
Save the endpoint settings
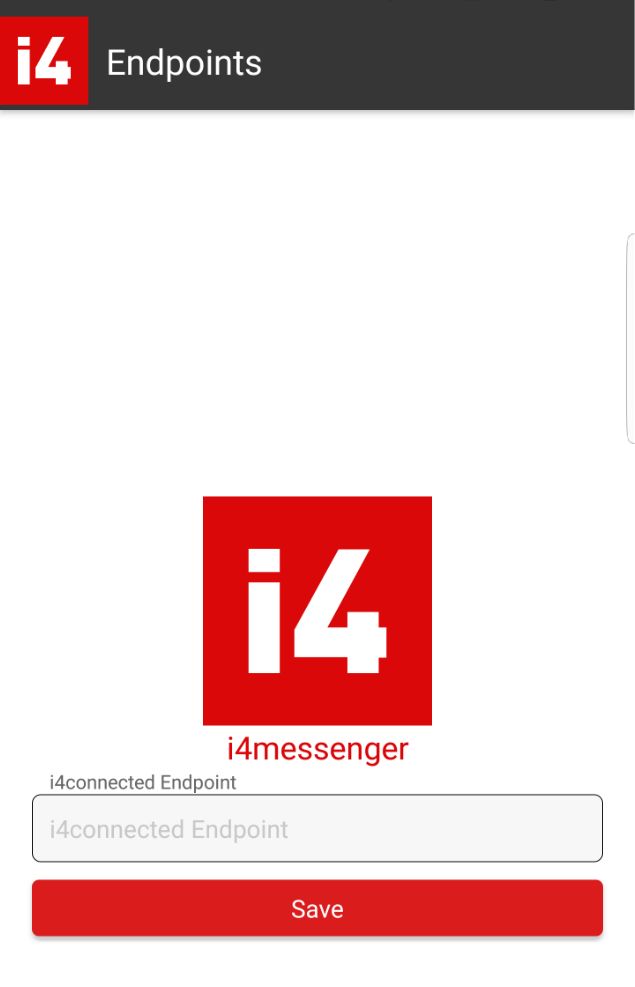[317, 908]
